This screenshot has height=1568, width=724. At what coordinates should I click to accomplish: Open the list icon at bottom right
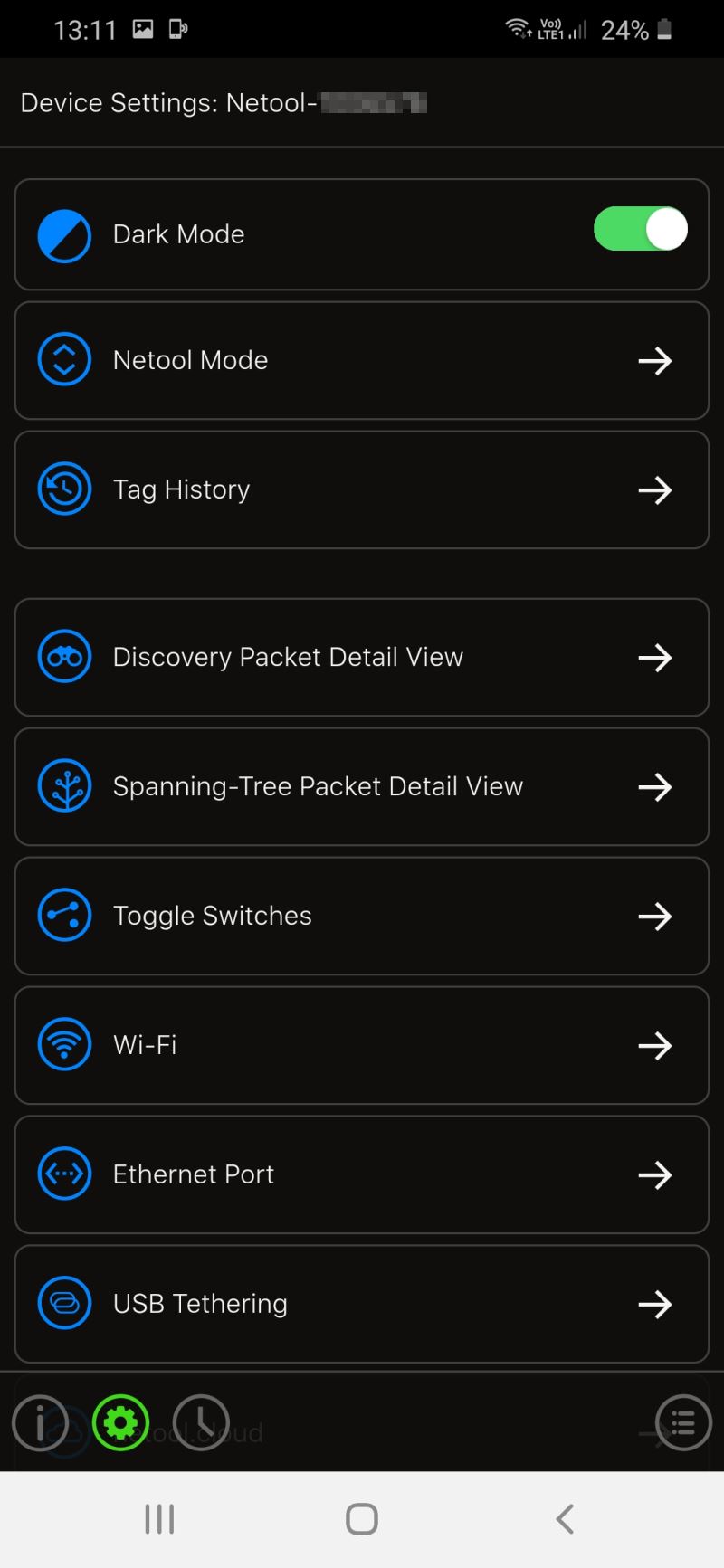click(682, 1422)
